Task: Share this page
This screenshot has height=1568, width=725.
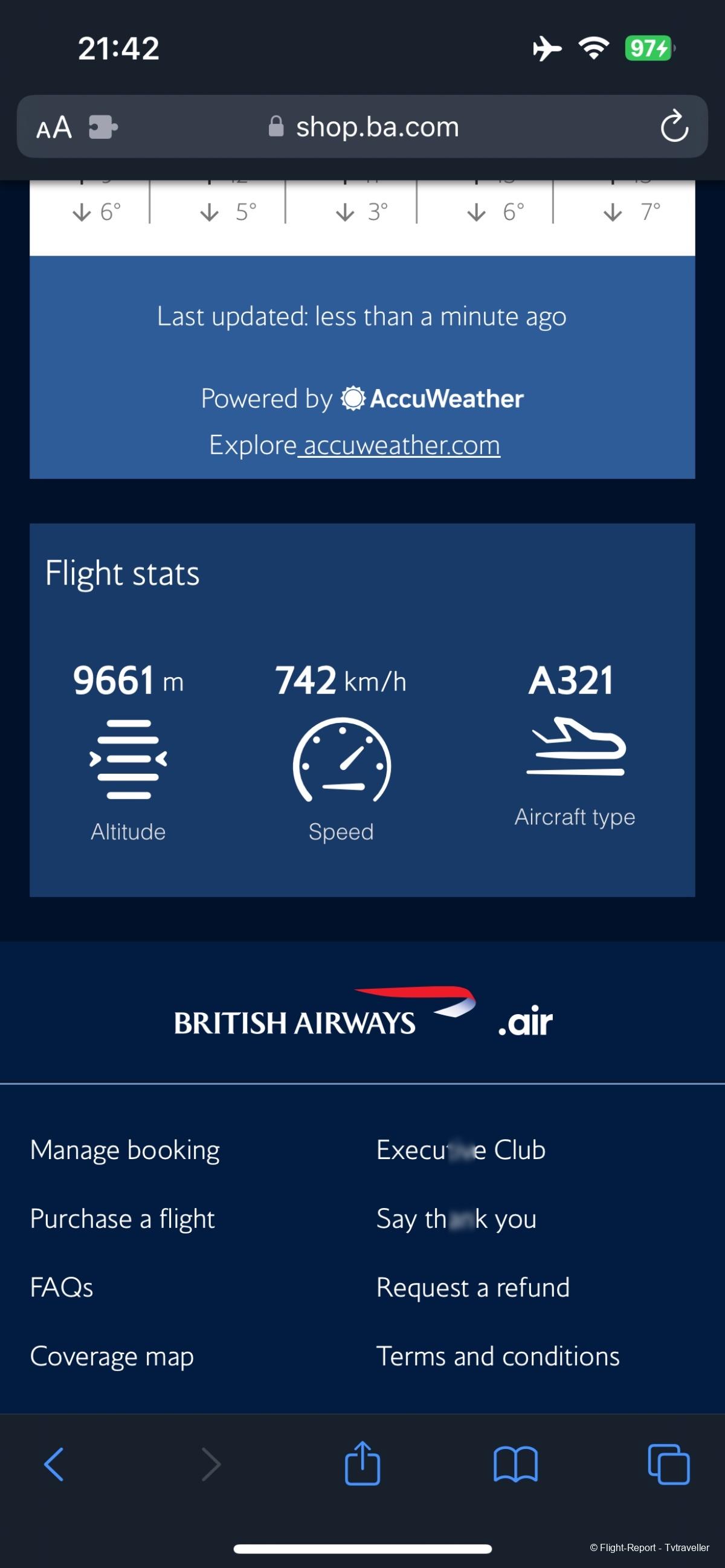Action: (x=362, y=1464)
